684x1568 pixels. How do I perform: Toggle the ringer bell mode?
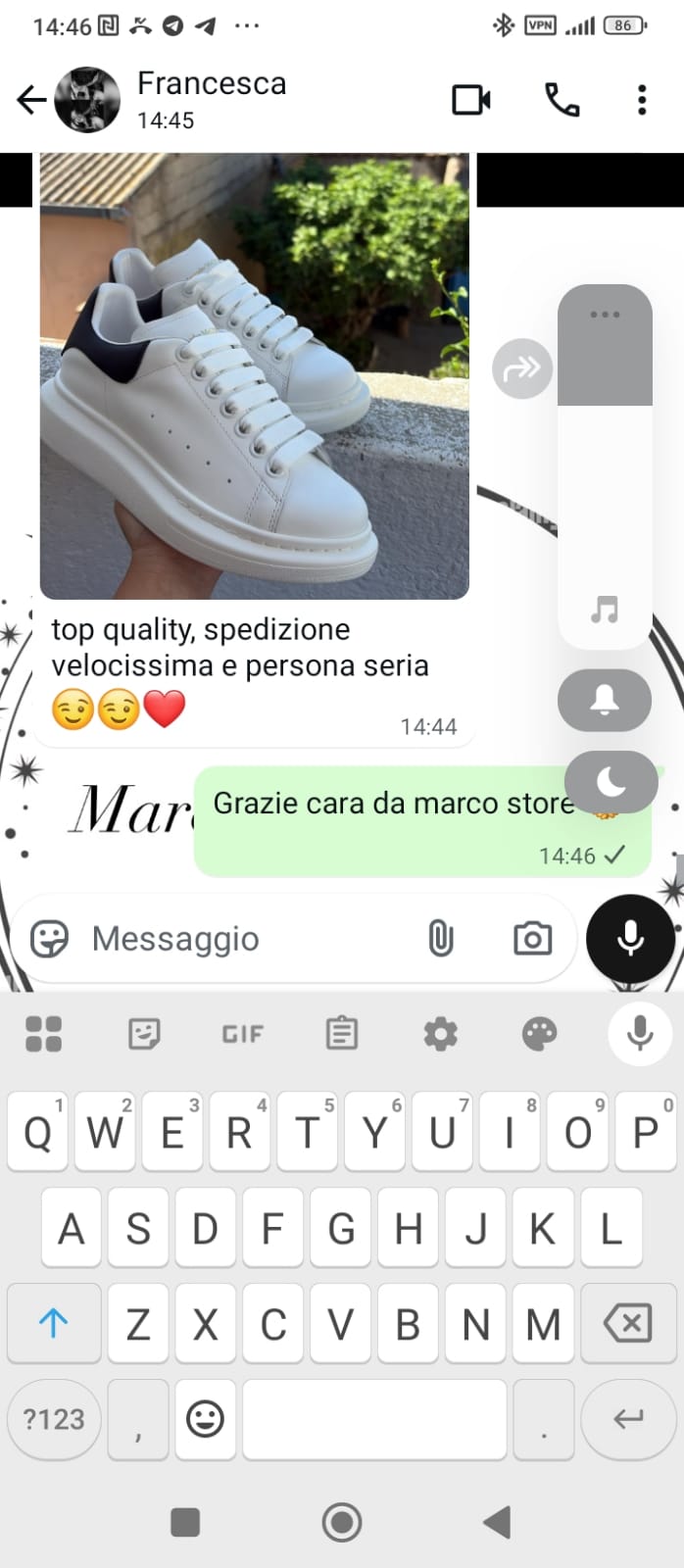tap(605, 700)
